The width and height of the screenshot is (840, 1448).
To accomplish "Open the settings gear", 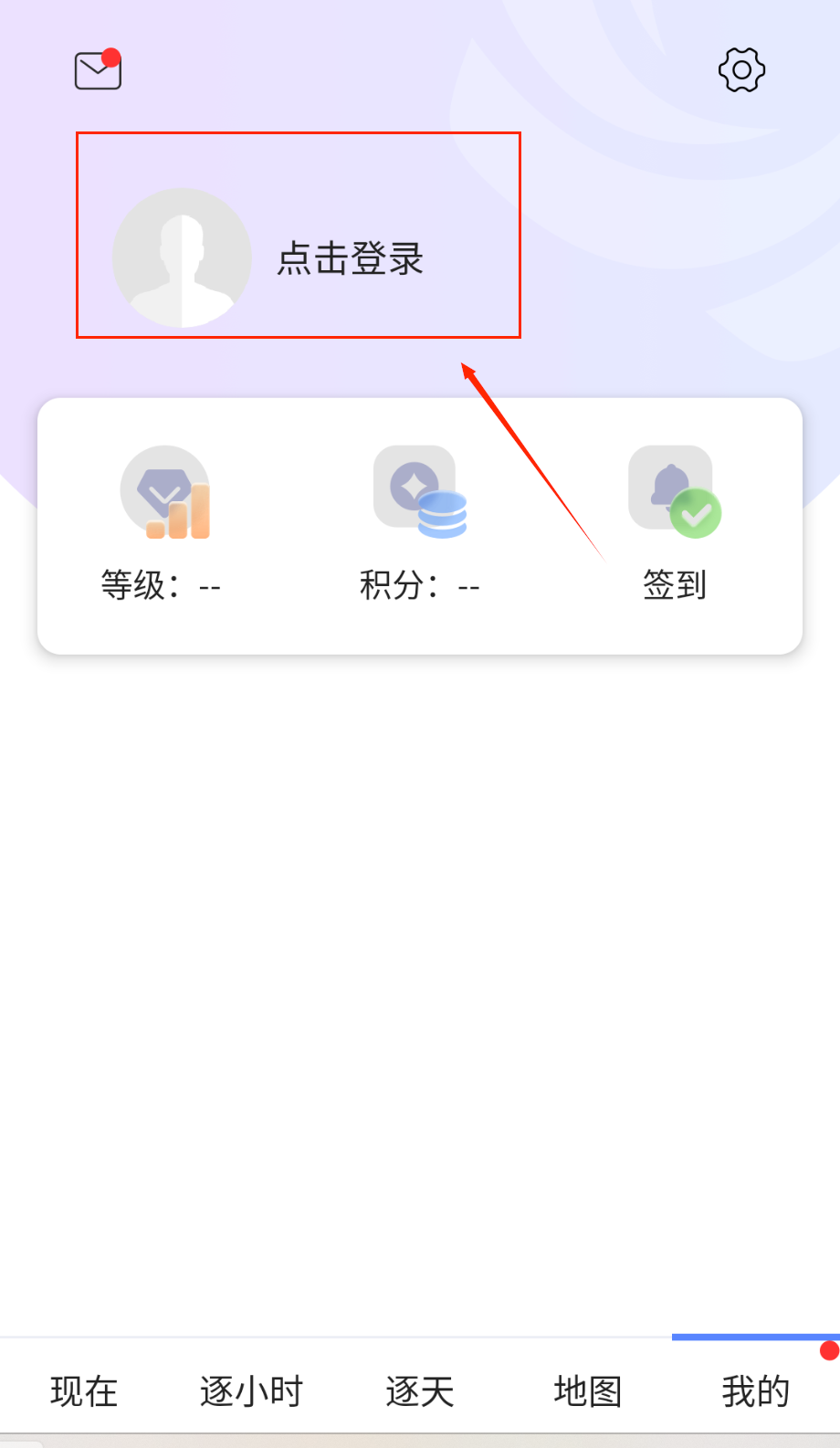I will tap(741, 70).
